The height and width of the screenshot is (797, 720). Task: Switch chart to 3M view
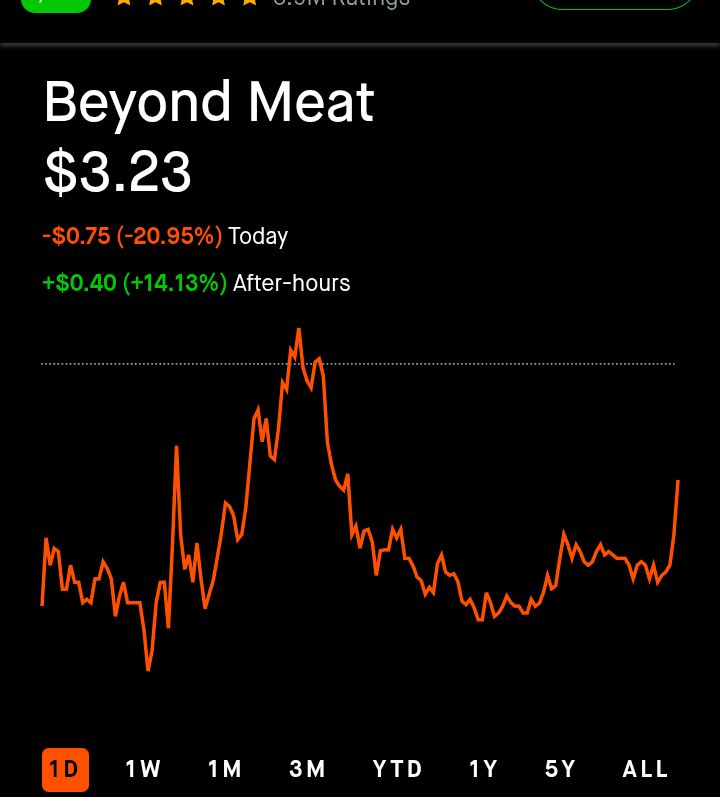[308, 769]
